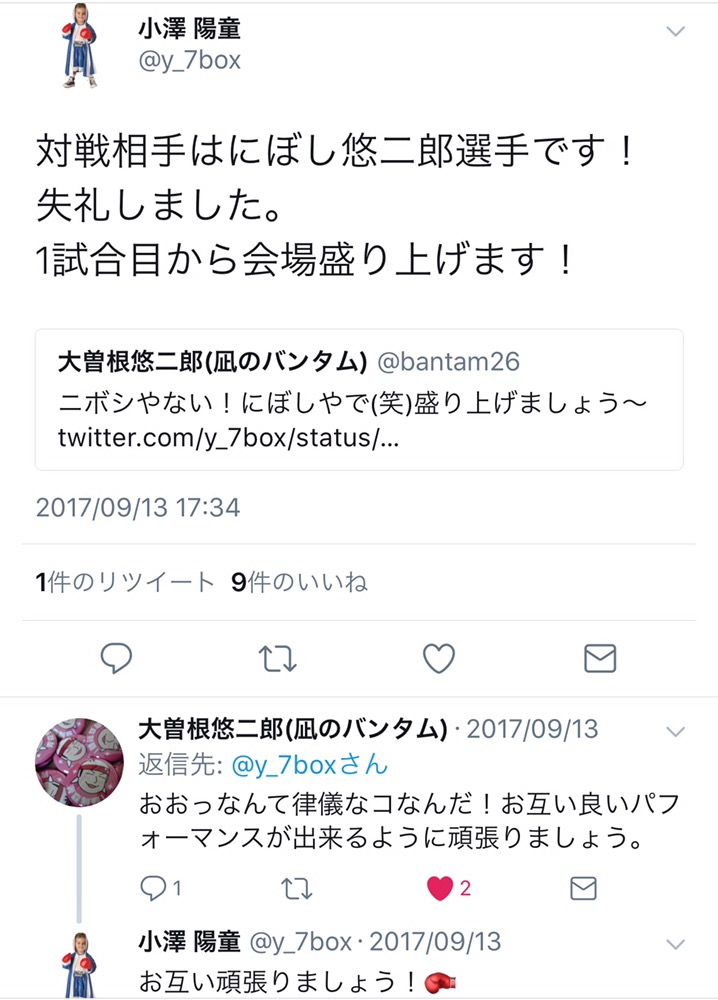Screen dimensions: 718x1000
Task: Open the quoted tweet from @bantam26
Action: pyautogui.click(x=359, y=399)
